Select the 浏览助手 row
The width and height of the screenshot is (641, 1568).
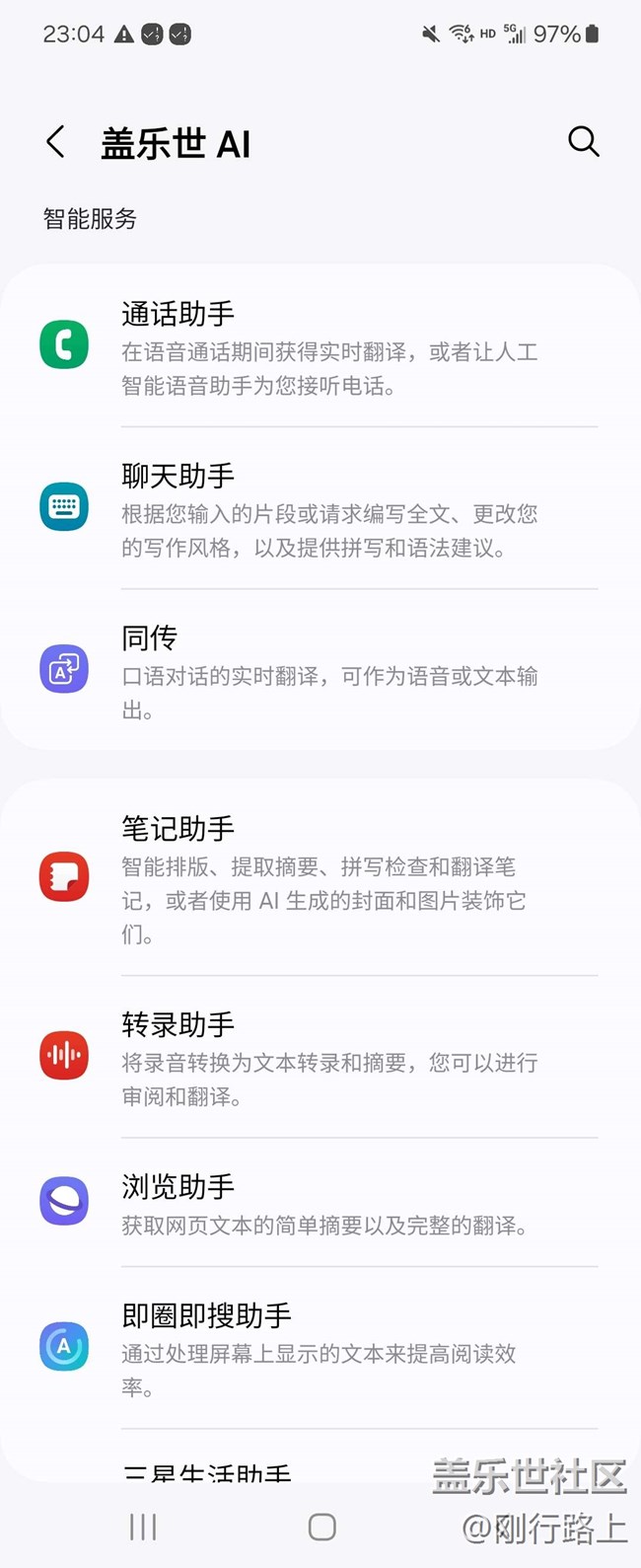pyautogui.click(x=320, y=1203)
